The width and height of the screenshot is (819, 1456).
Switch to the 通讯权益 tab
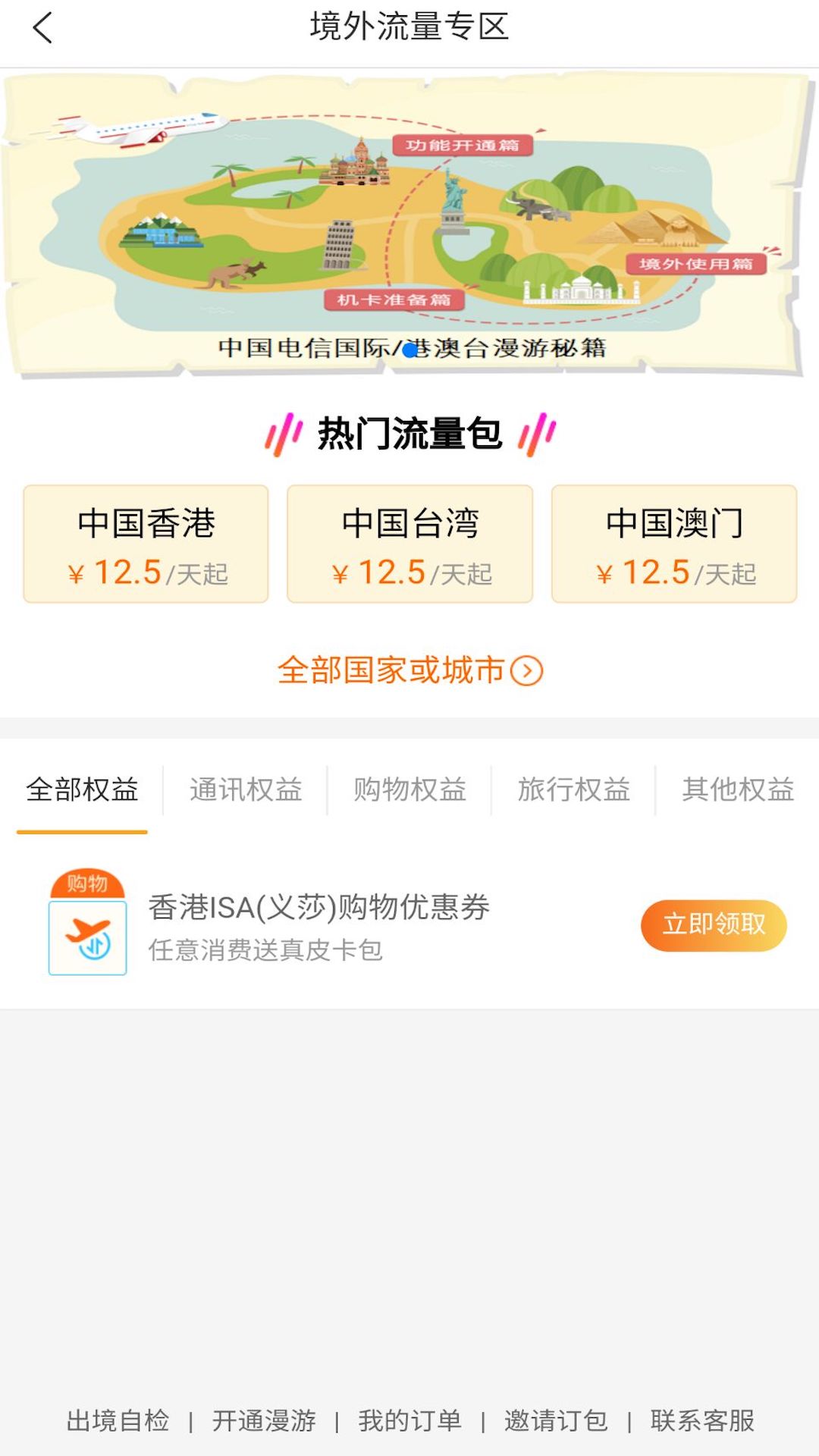[246, 790]
